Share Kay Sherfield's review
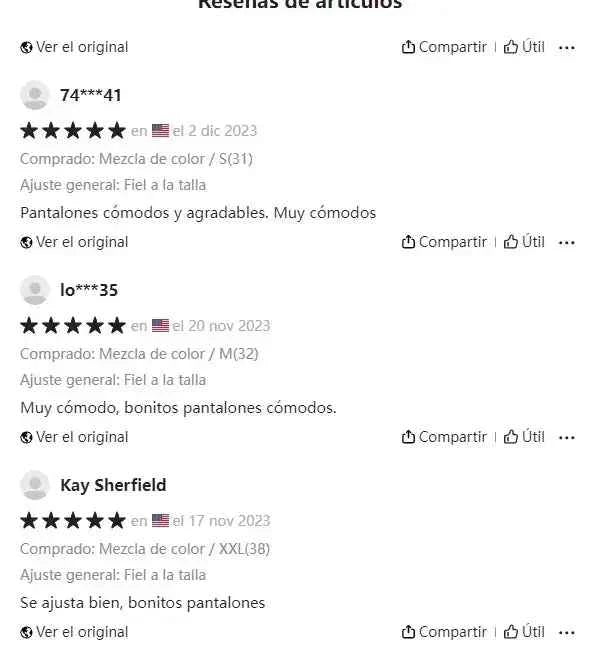The width and height of the screenshot is (600, 652). pos(443,632)
